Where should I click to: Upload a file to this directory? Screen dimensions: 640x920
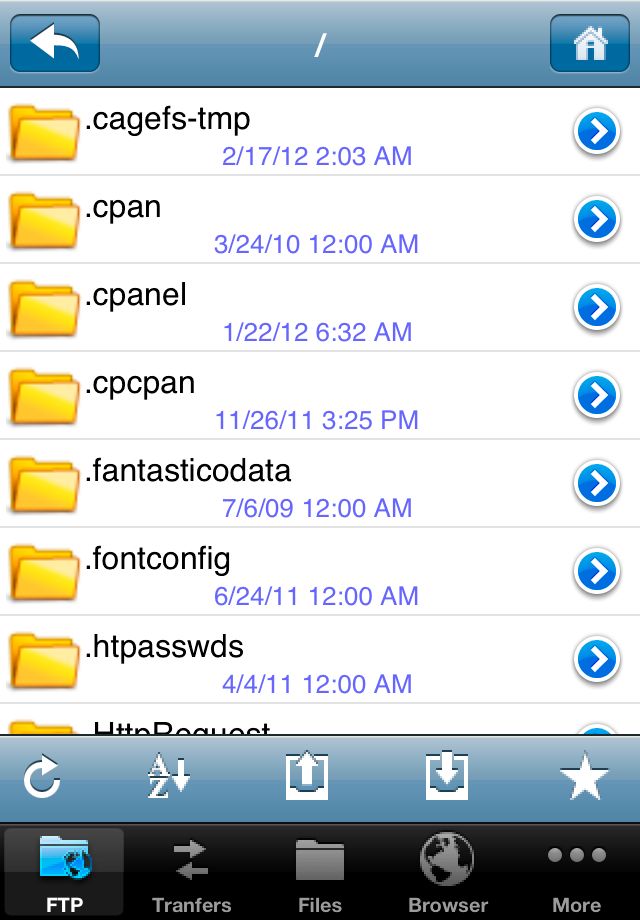307,776
